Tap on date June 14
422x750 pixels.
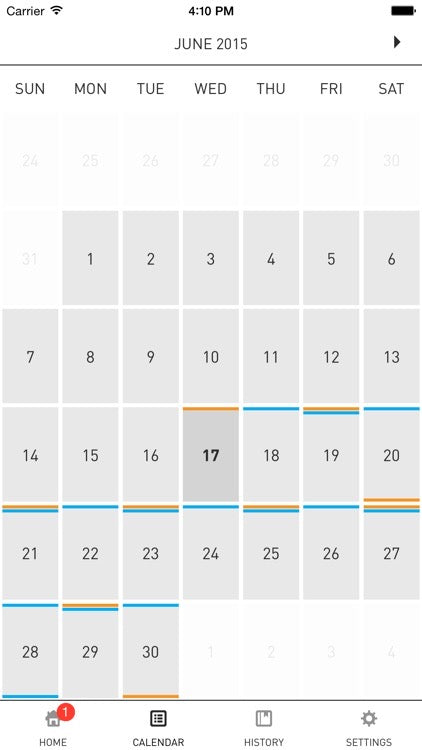point(30,454)
